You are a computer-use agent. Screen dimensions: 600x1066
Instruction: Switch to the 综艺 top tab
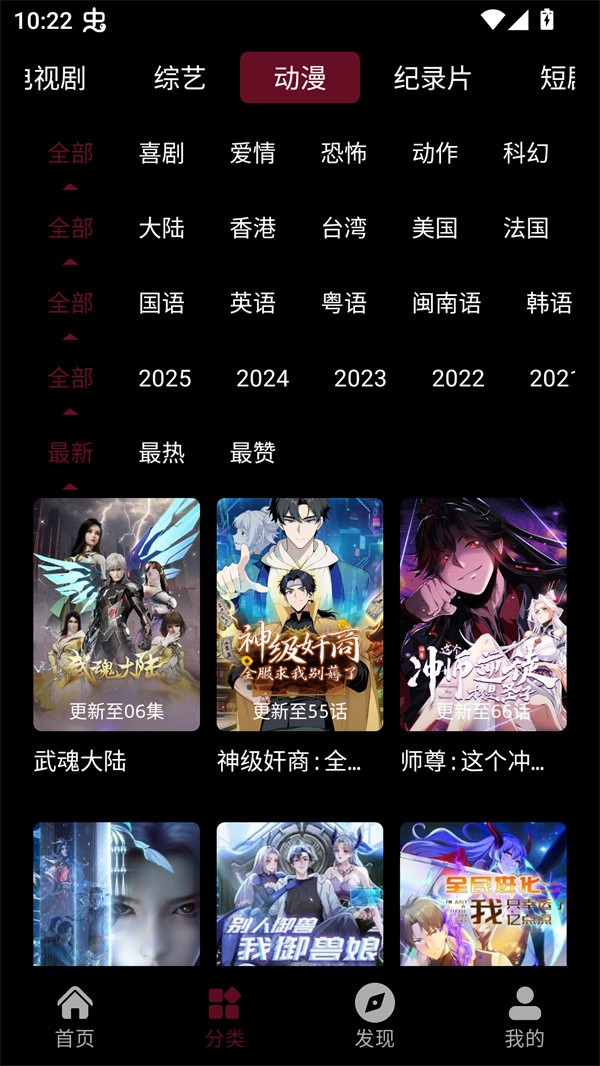180,78
